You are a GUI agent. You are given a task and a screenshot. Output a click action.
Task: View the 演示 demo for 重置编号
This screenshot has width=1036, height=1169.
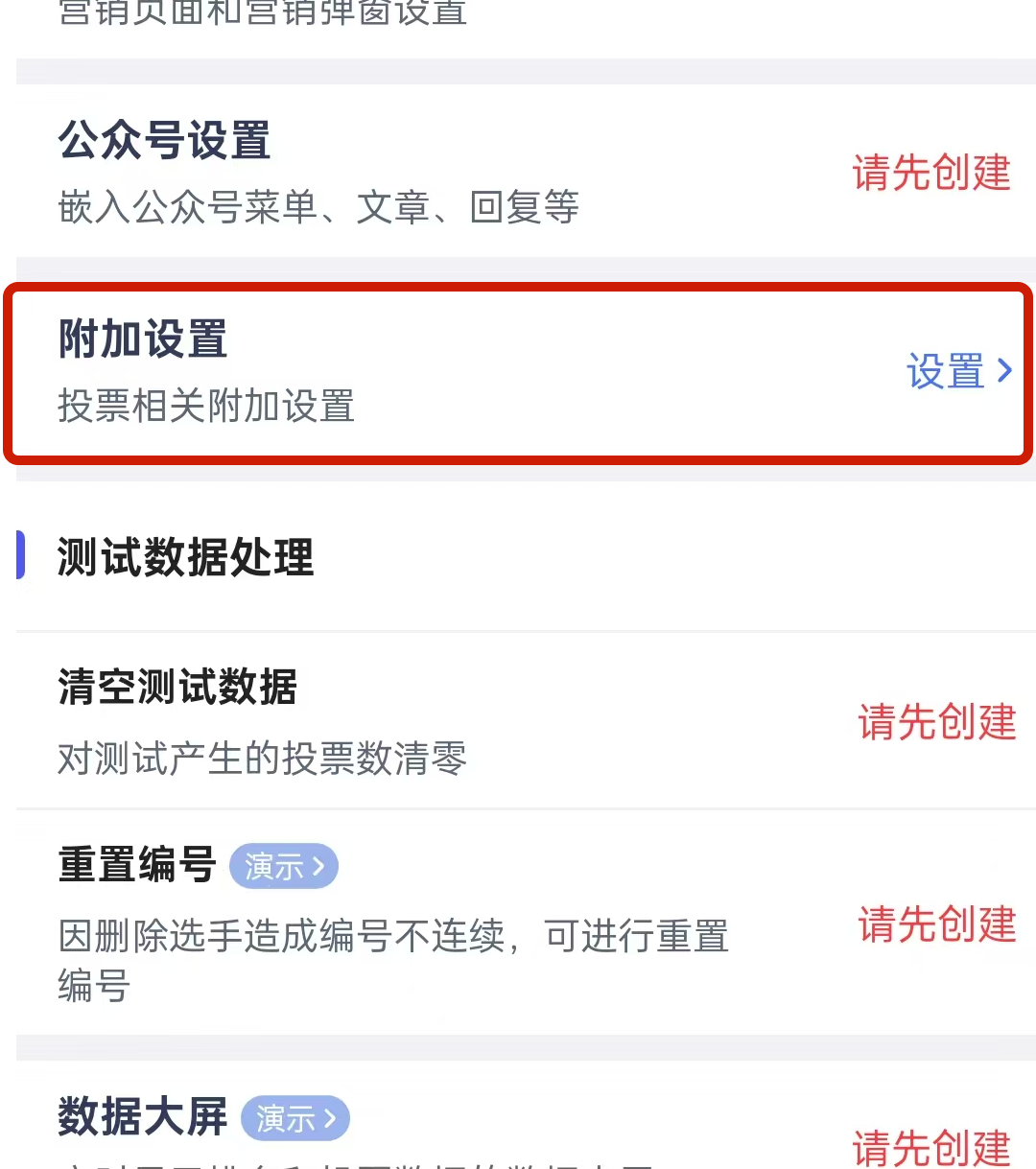tap(284, 867)
